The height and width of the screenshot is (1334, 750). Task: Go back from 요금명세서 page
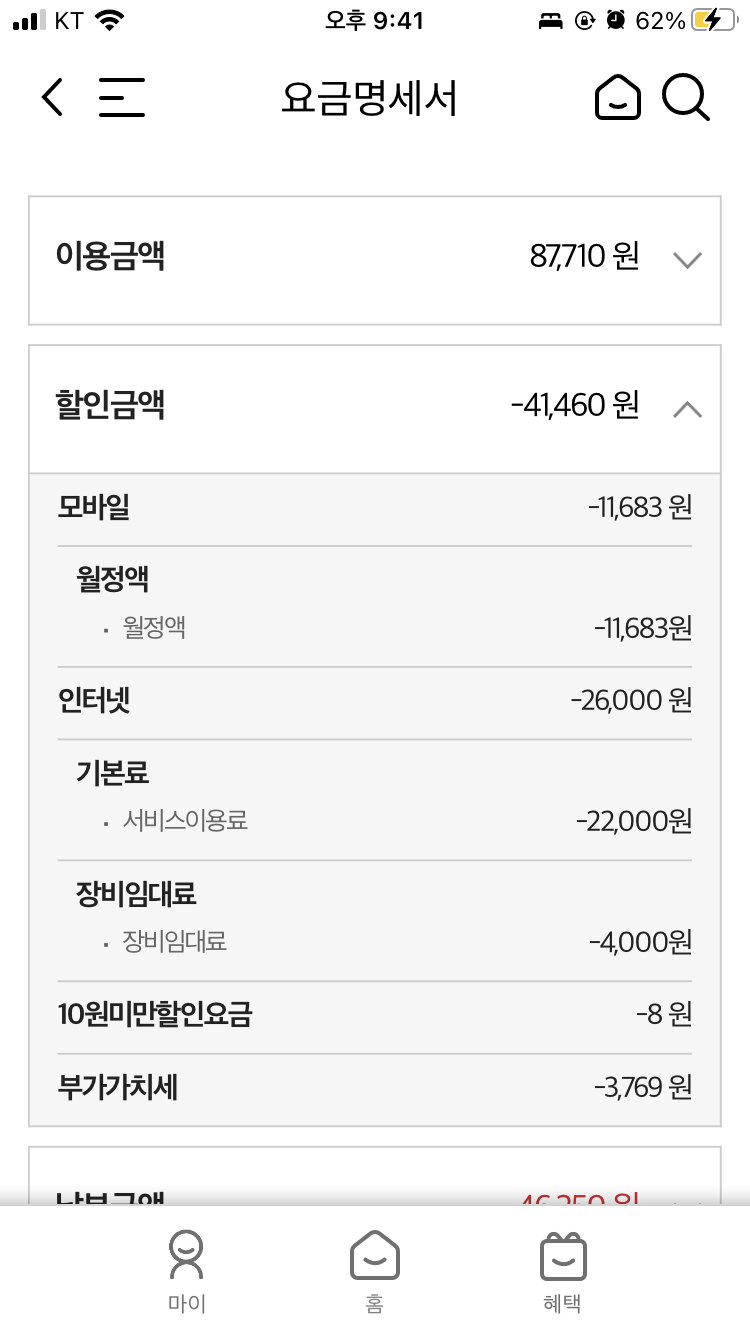pyautogui.click(x=52, y=98)
